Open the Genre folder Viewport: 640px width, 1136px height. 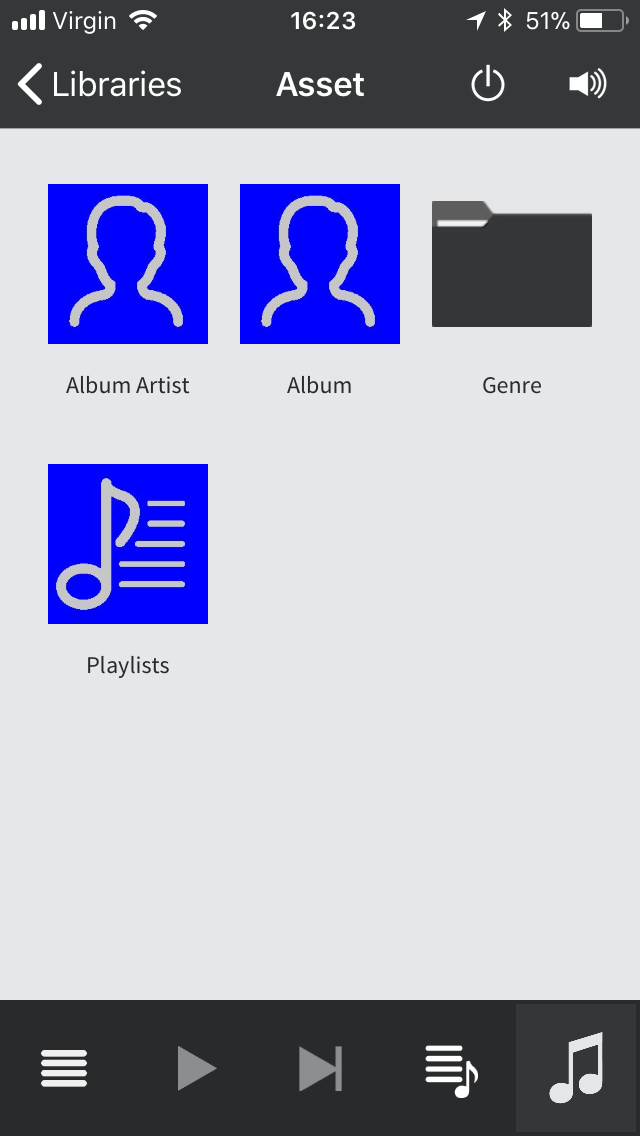[x=512, y=264]
